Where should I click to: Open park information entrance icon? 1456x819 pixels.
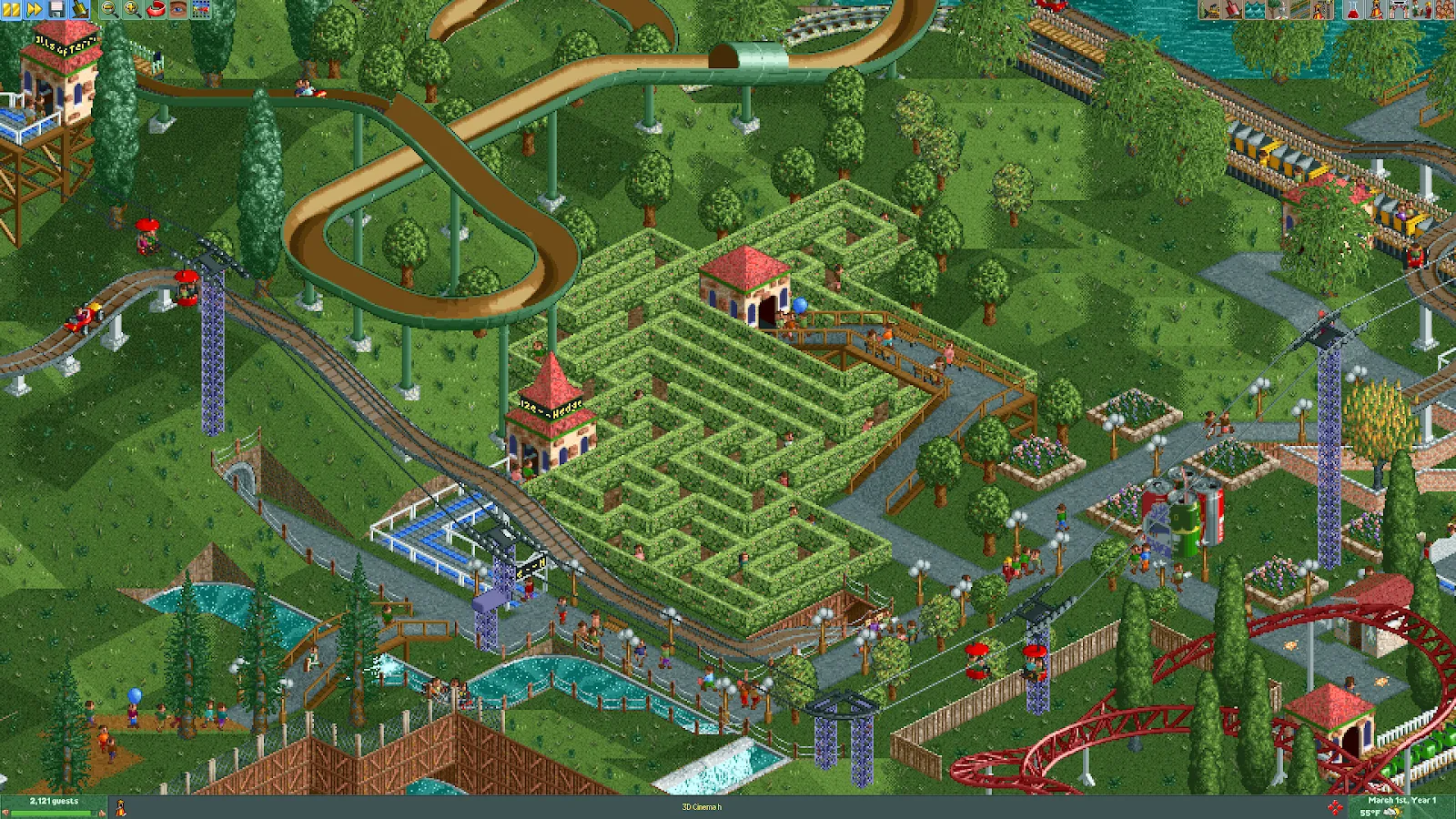(x=1399, y=9)
